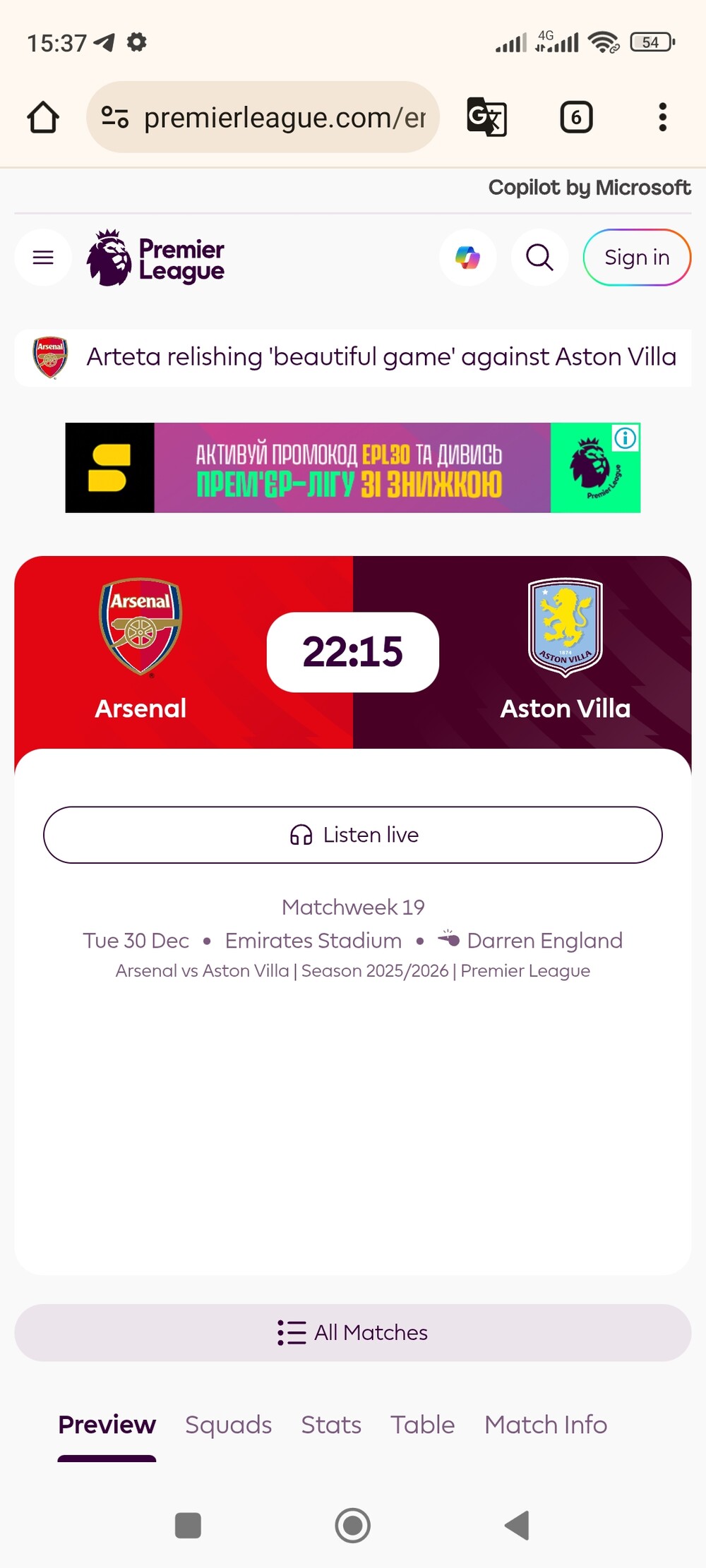706x1568 pixels.
Task: Open the Table tab
Action: click(422, 1425)
